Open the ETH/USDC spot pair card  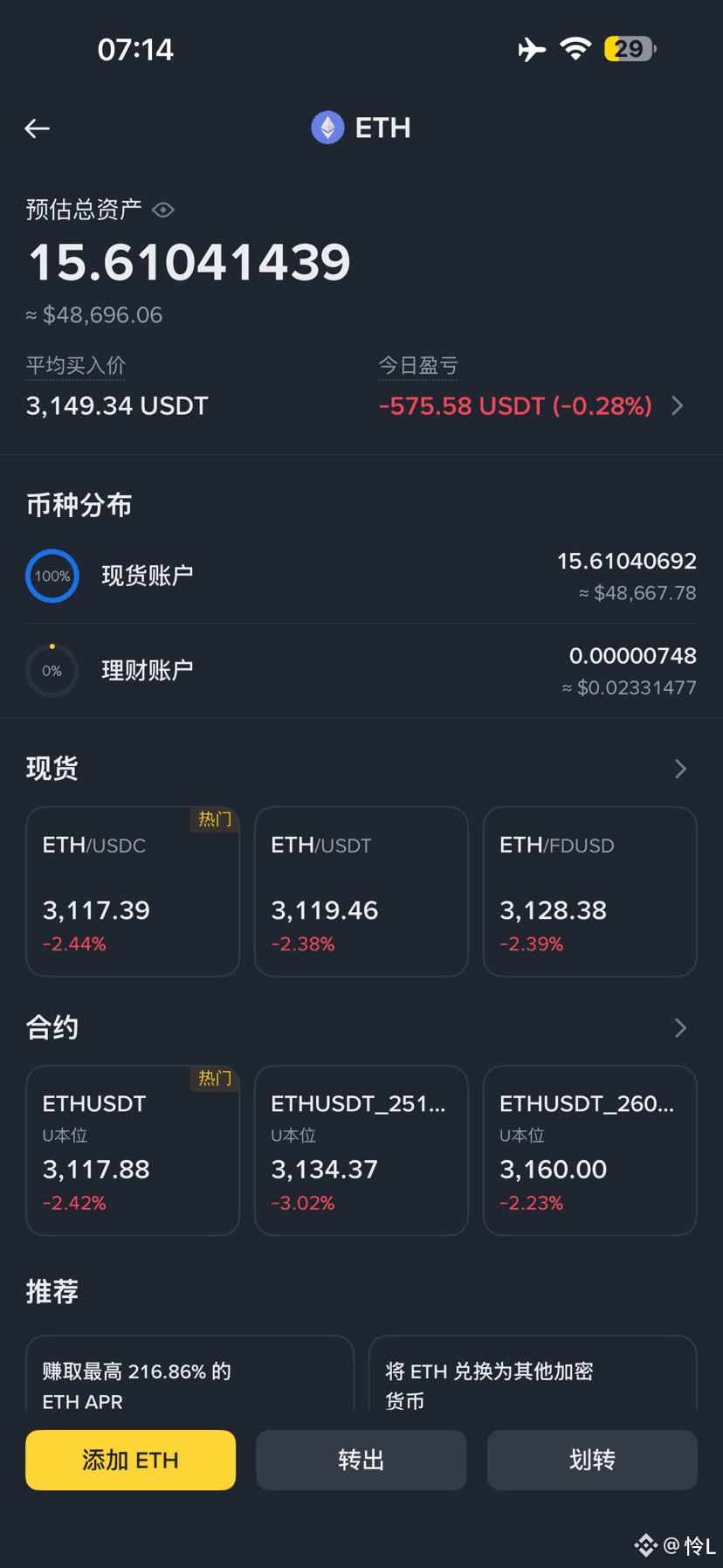pyautogui.click(x=133, y=892)
